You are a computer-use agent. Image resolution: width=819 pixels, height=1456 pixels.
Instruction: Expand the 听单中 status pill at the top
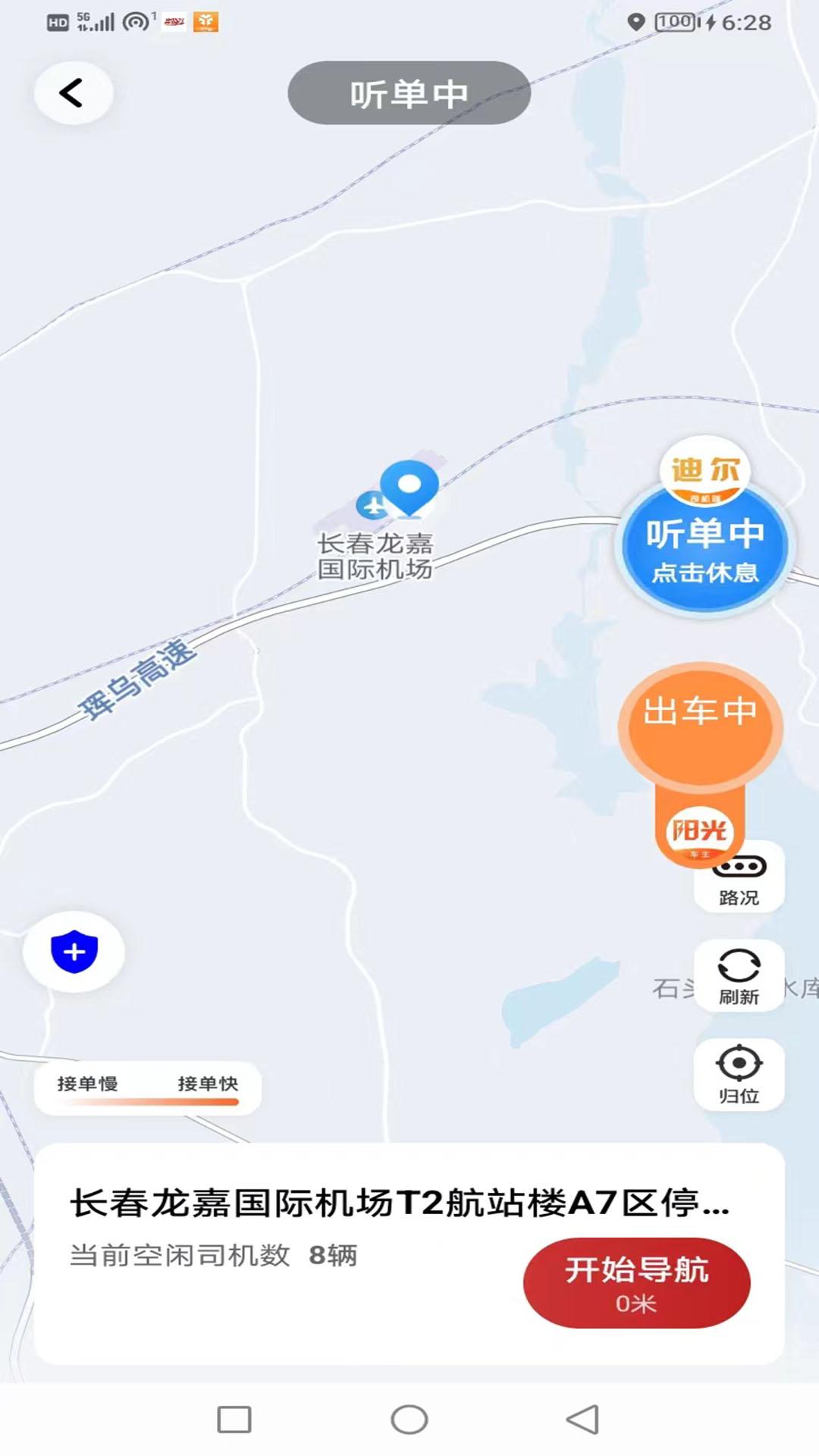(x=409, y=91)
